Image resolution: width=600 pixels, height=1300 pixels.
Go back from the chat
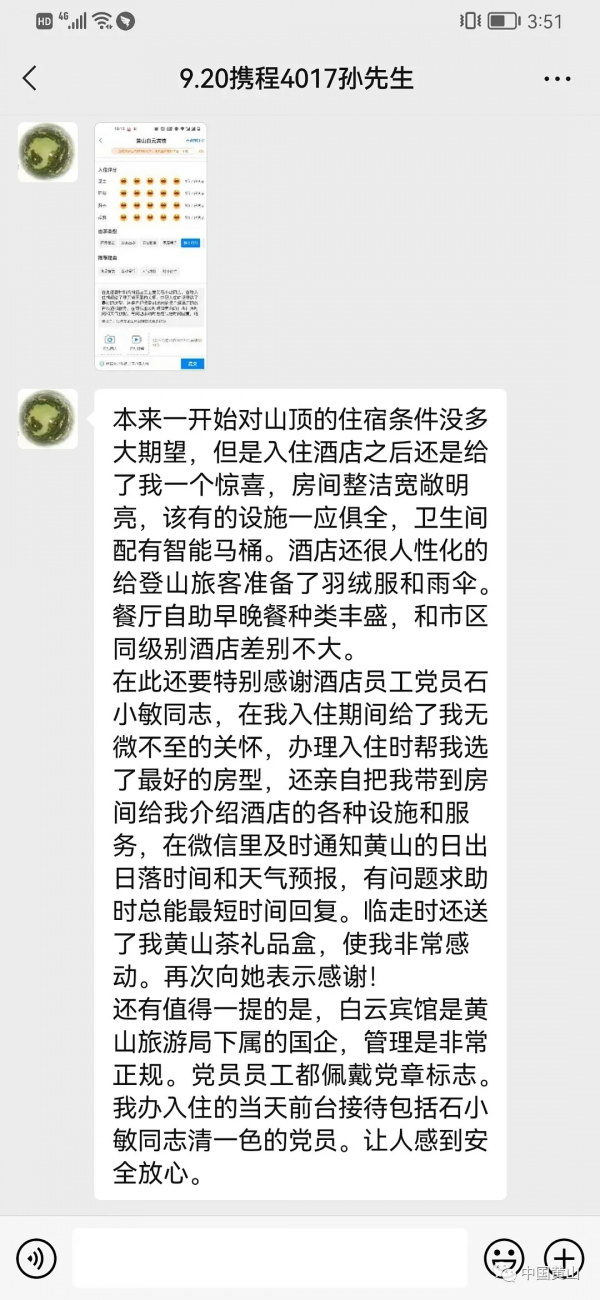(x=30, y=79)
